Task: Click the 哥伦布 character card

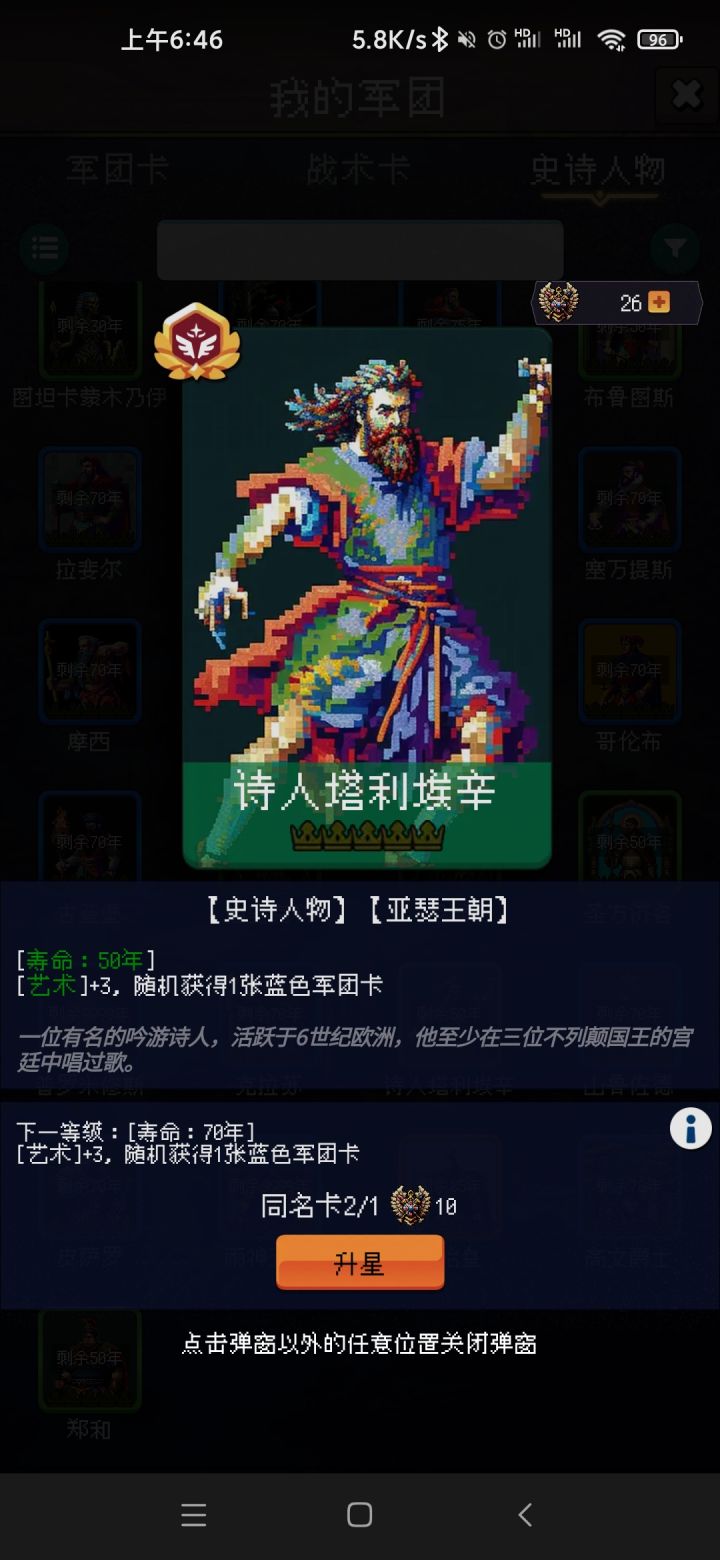Action: (630, 671)
